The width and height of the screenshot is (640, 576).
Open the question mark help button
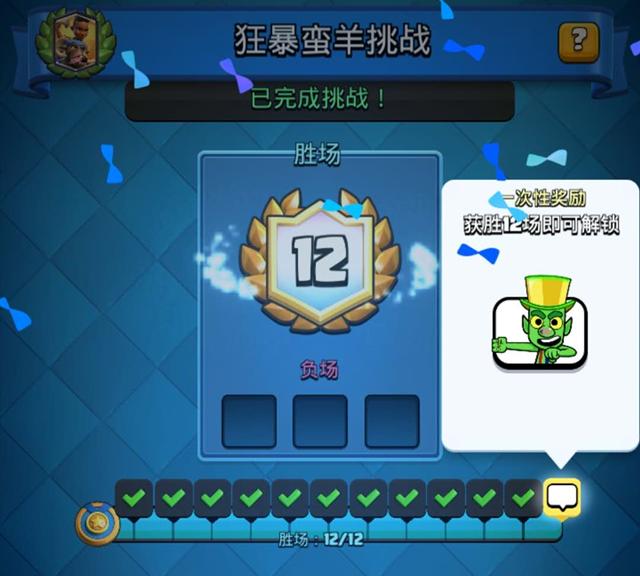pos(578,42)
